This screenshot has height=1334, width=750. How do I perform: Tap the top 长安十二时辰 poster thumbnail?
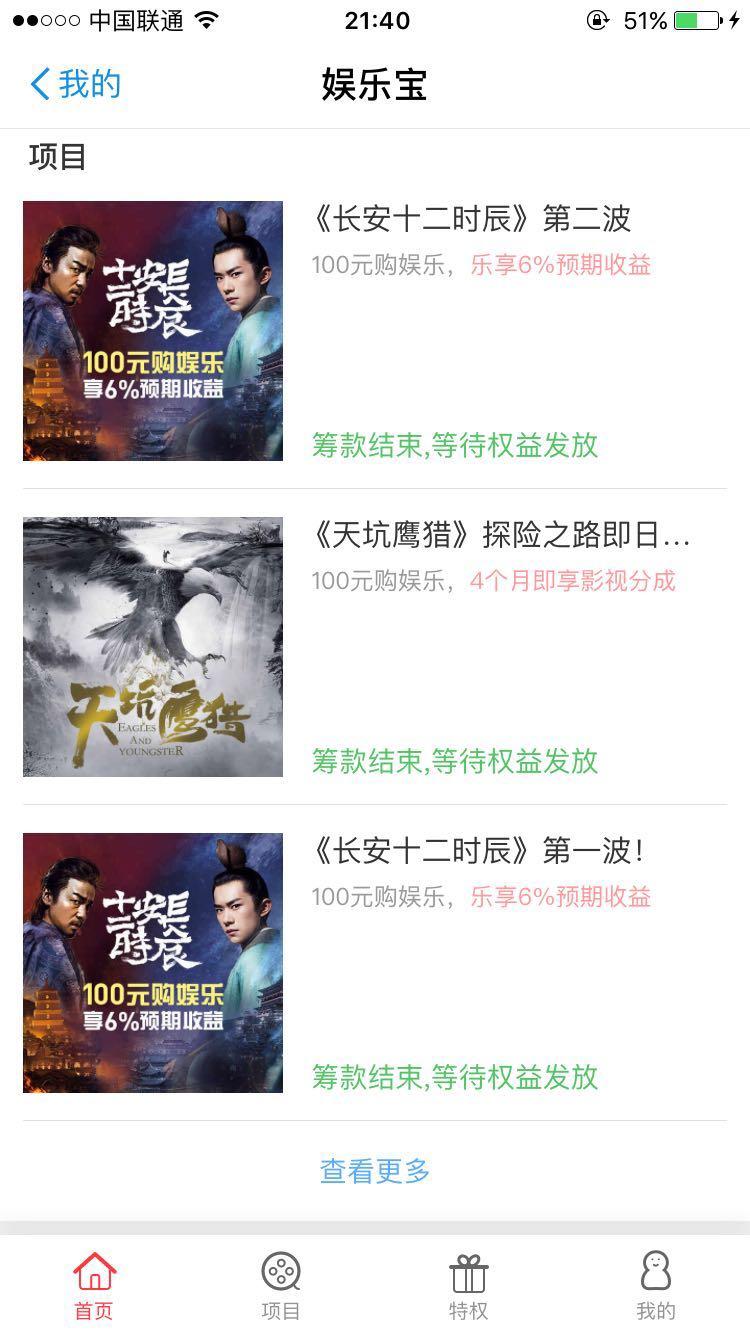pyautogui.click(x=152, y=331)
